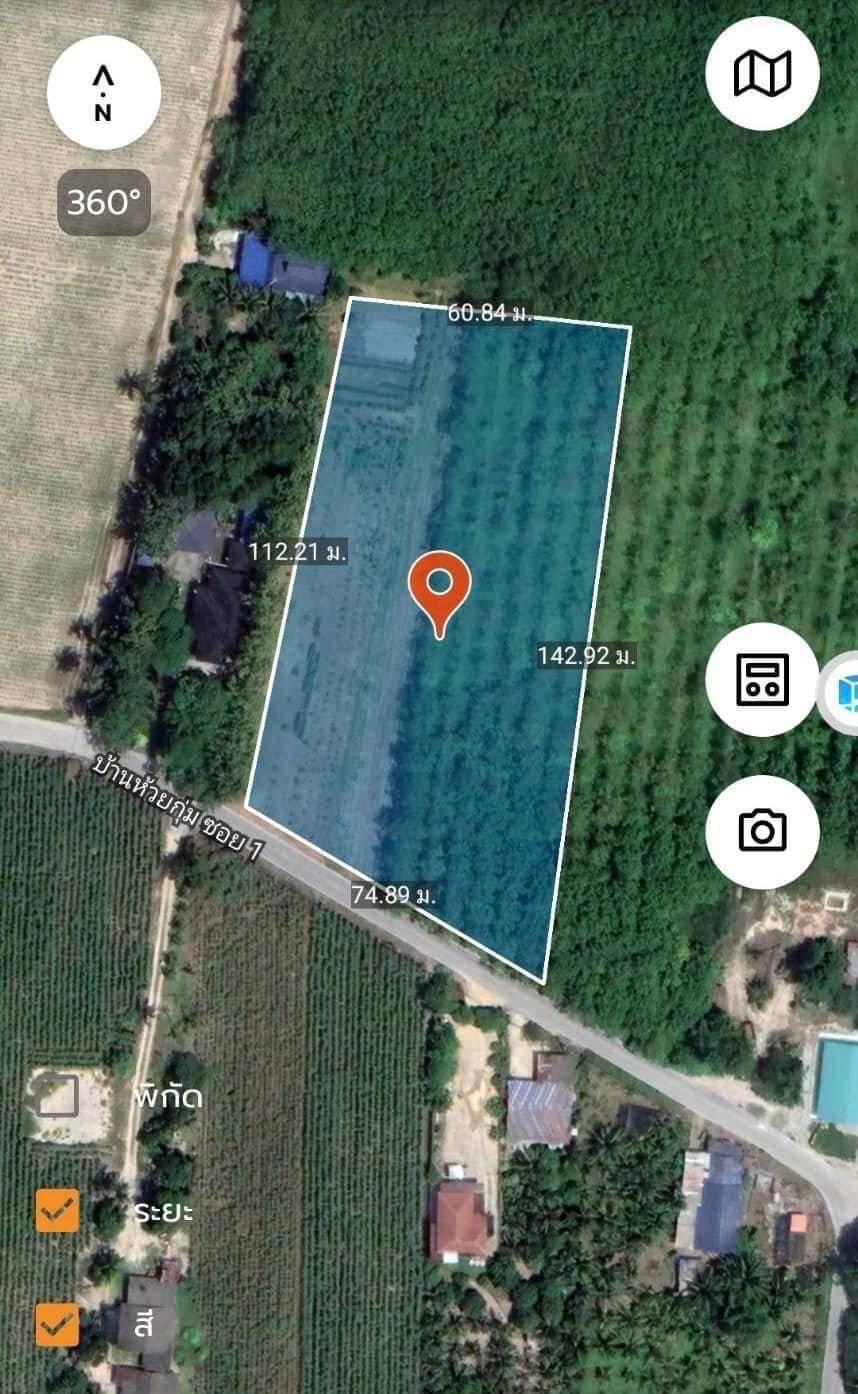Capture the map with the camera button

pyautogui.click(x=762, y=831)
